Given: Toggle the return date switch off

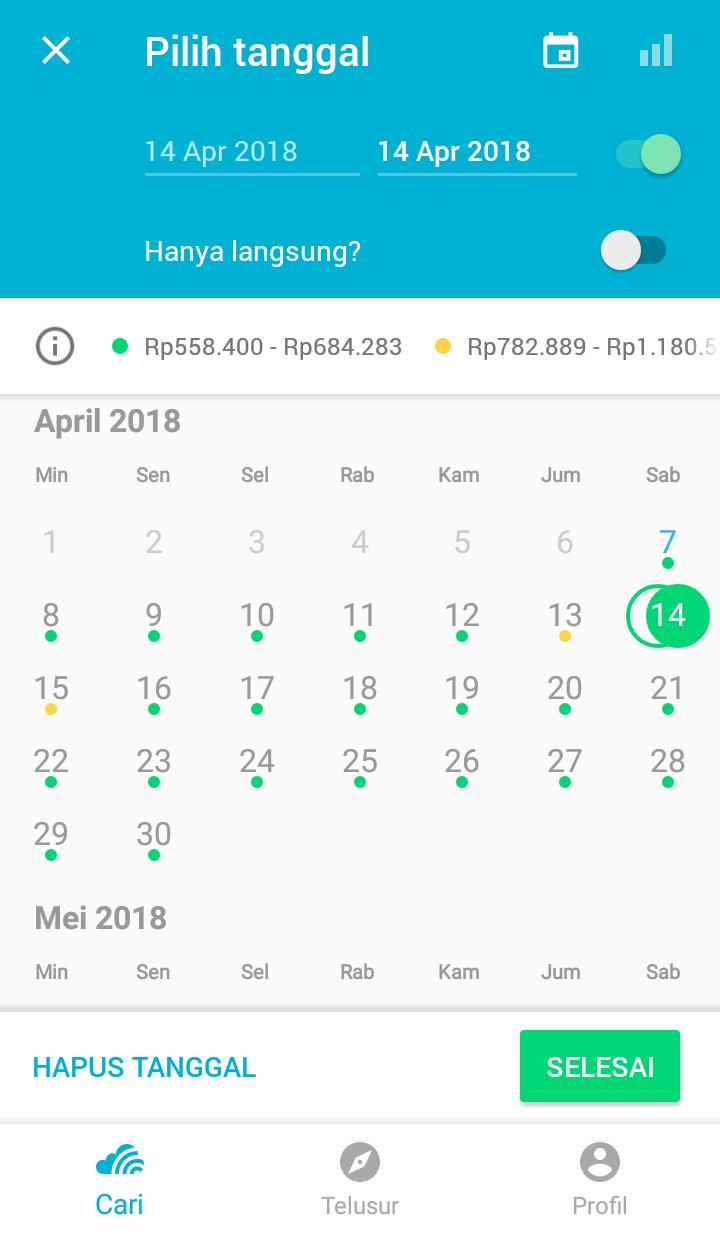Looking at the screenshot, I should [649, 154].
